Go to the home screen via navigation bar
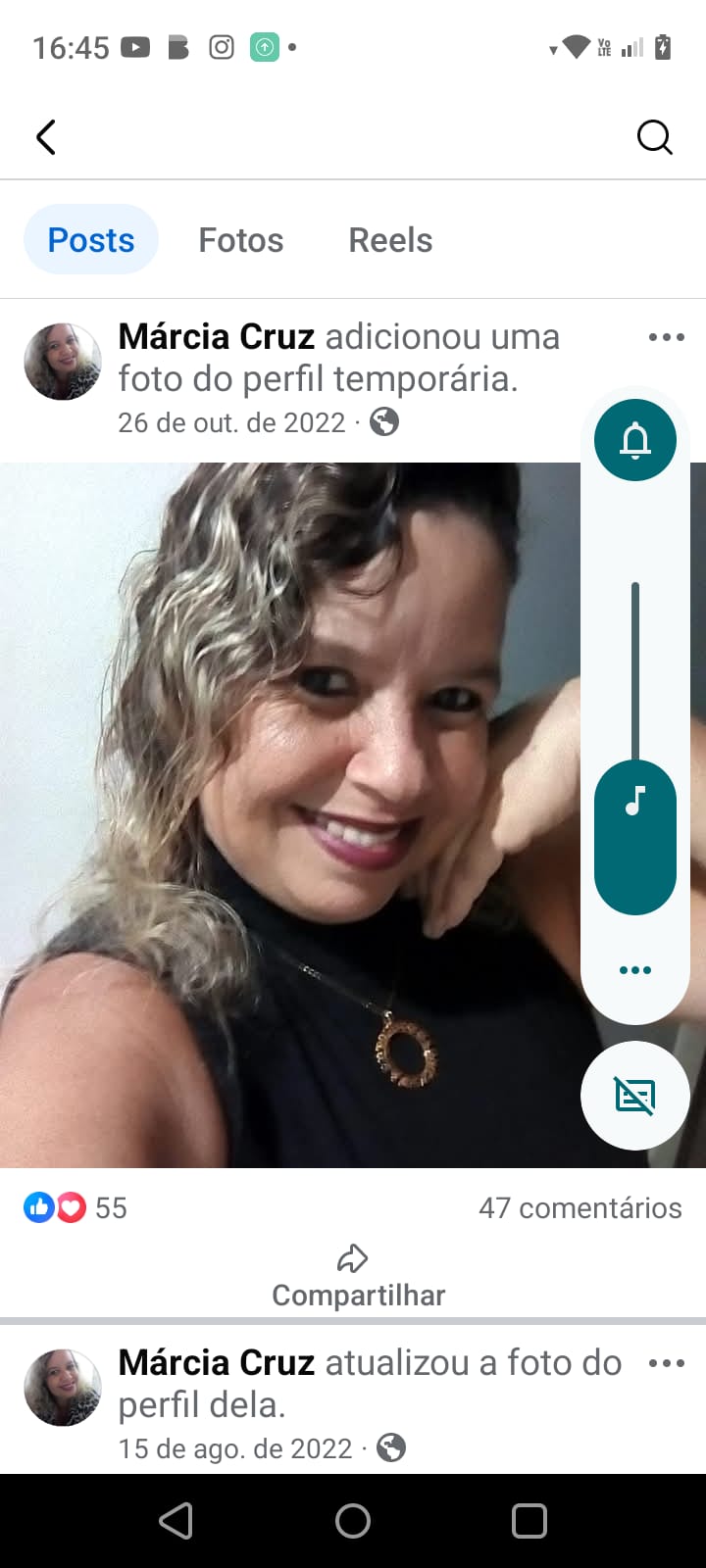Image resolution: width=706 pixels, height=1568 pixels. click(353, 1521)
